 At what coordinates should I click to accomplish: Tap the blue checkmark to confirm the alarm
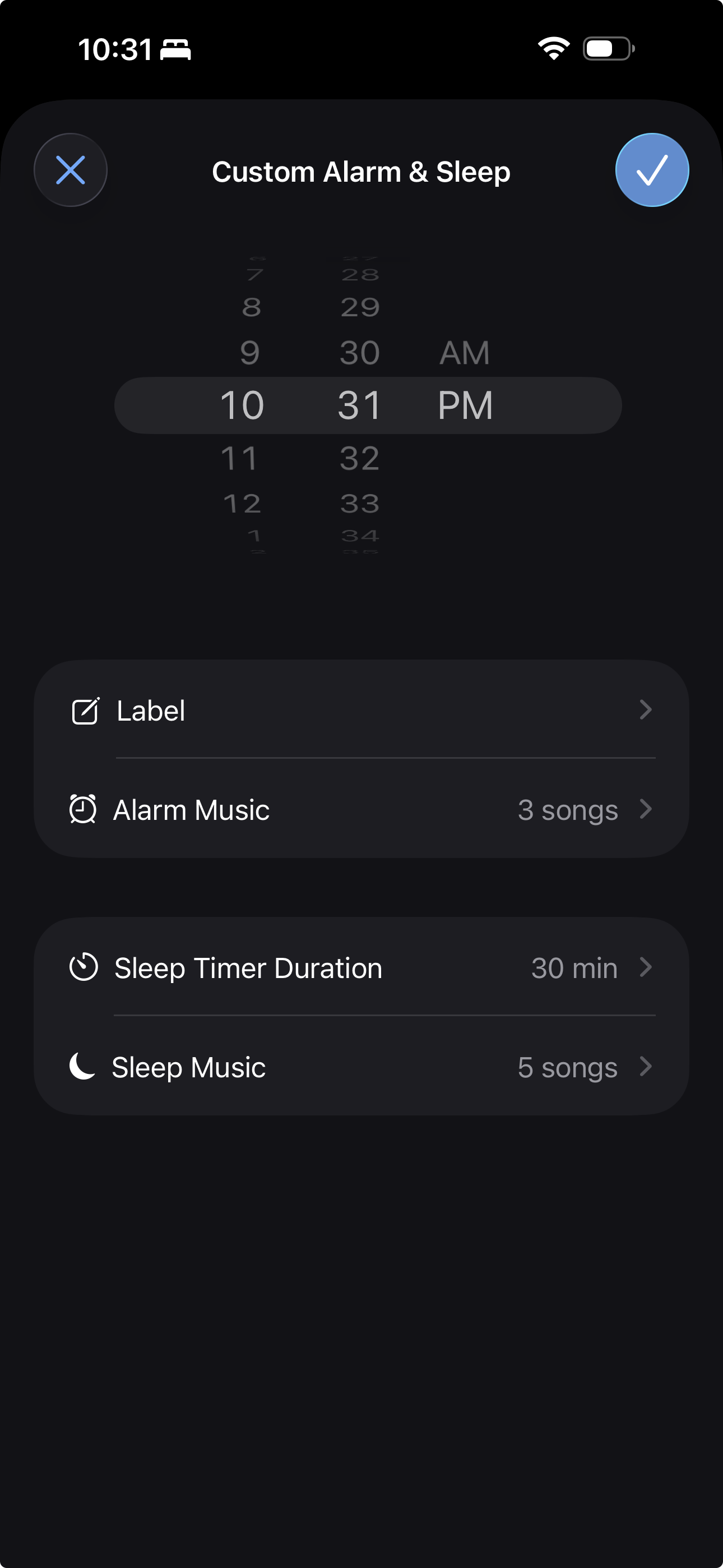(x=651, y=170)
